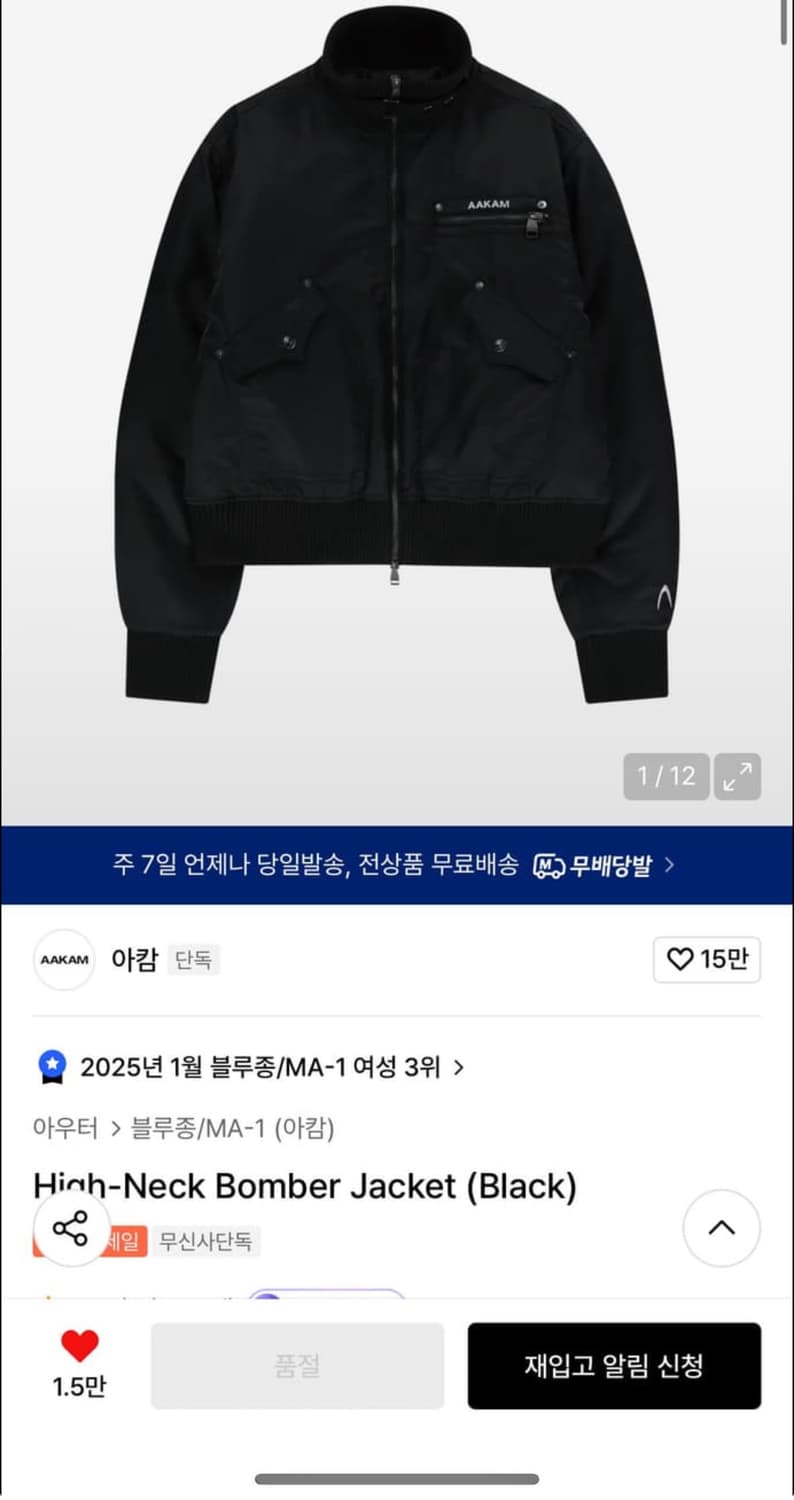Screen dimensions: 794x1500
Task: Tap the 1/12 image counter overlay
Action: [664, 776]
